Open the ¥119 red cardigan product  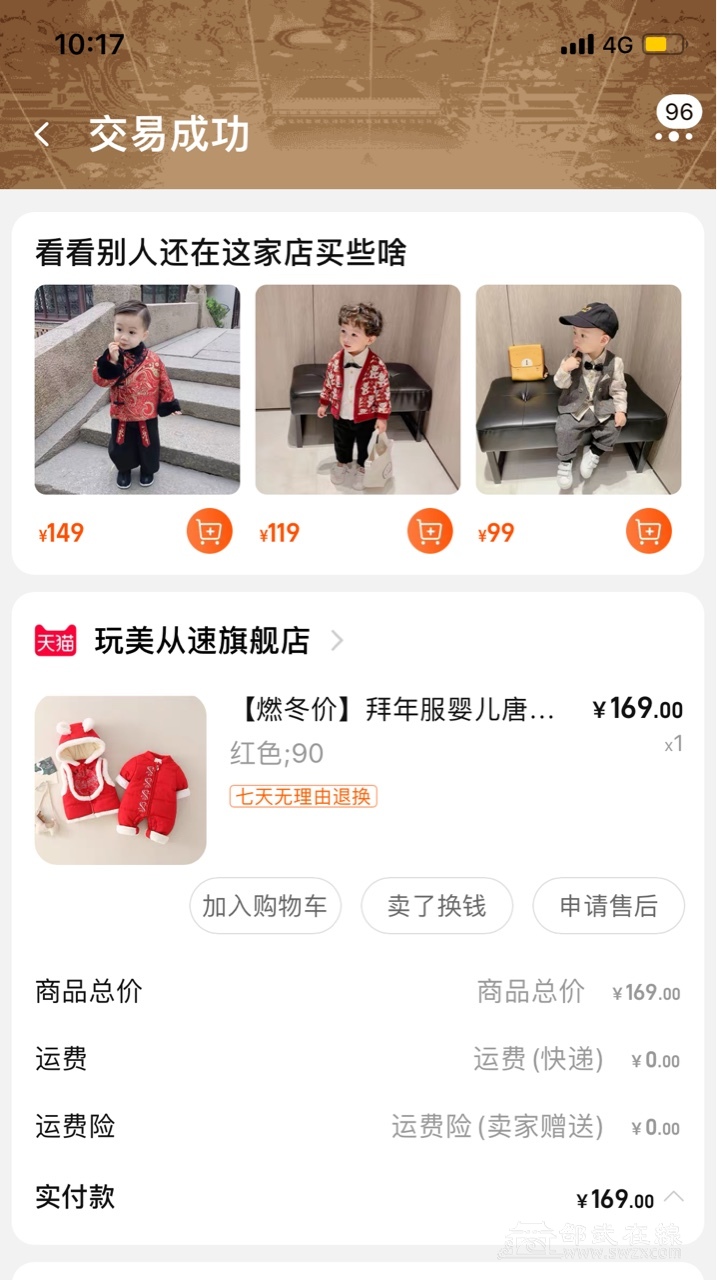(358, 389)
